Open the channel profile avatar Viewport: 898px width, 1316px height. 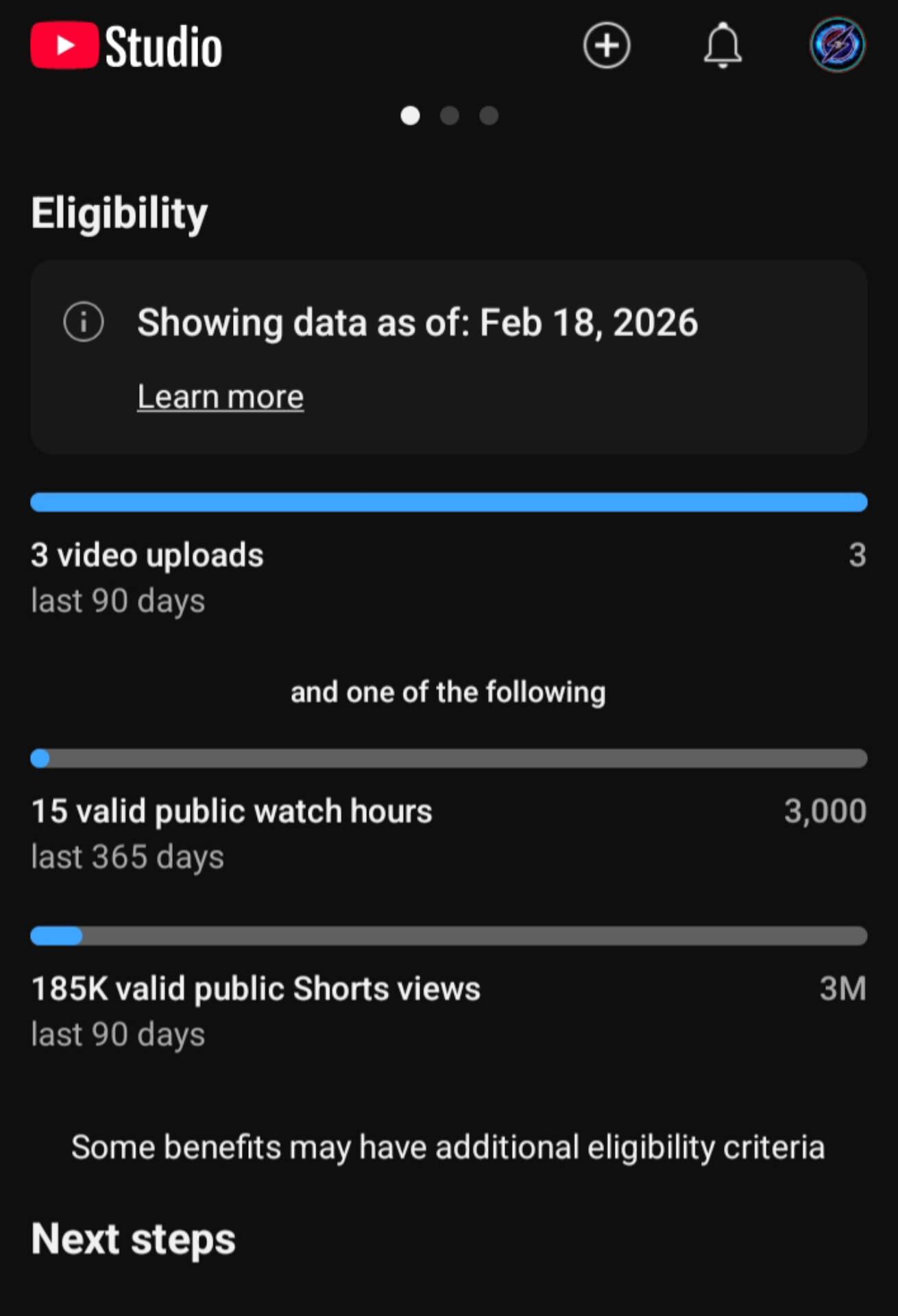(837, 45)
